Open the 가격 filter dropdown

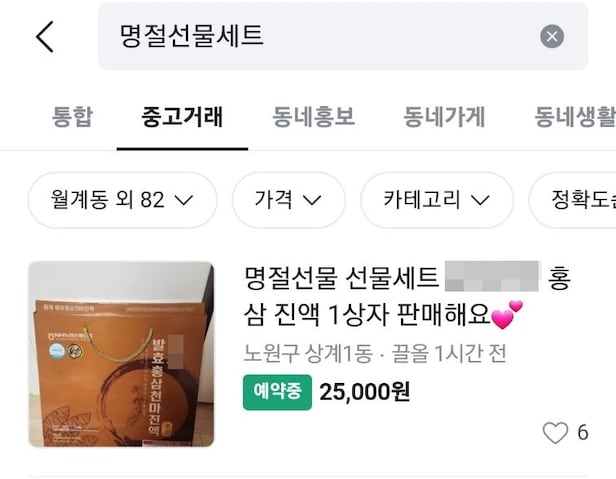tap(288, 200)
